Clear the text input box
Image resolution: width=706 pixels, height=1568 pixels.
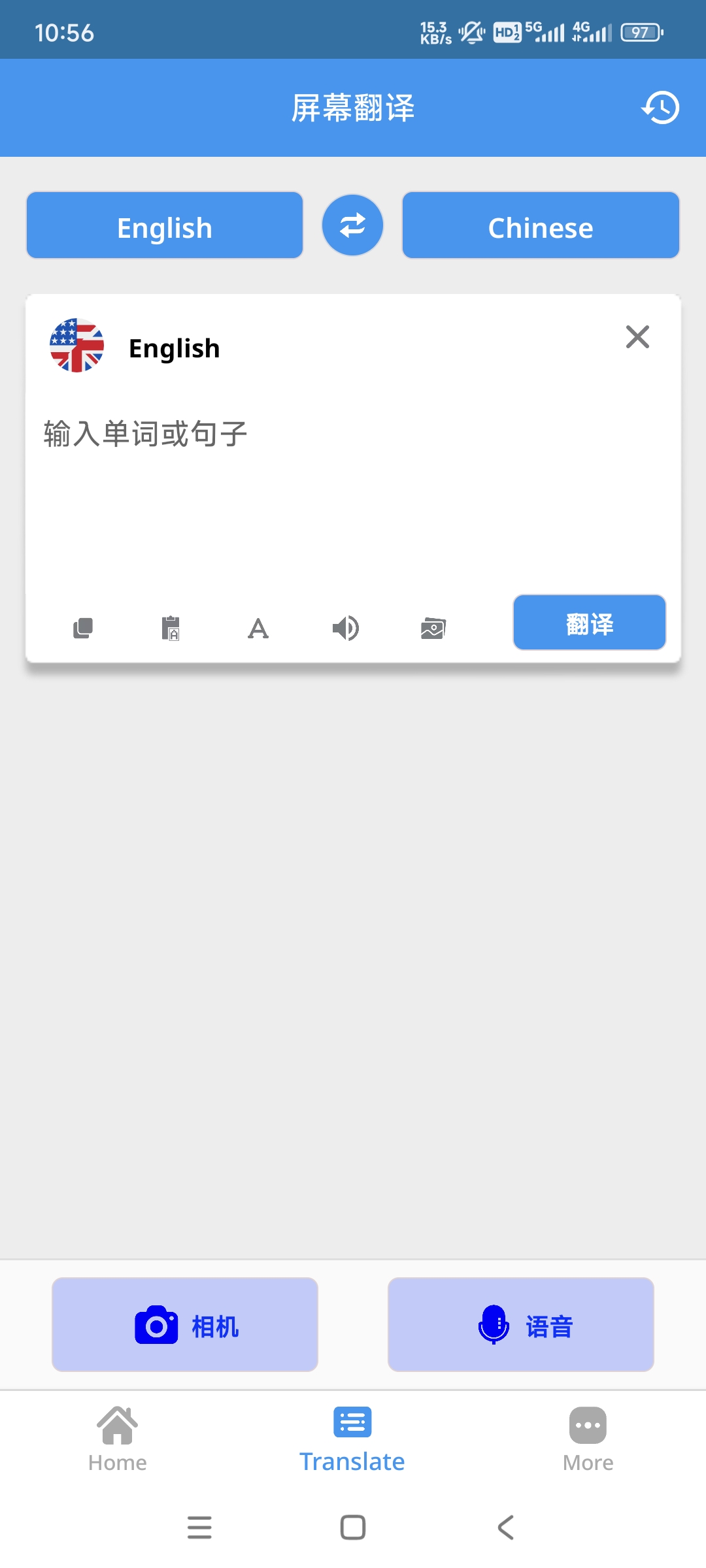pyautogui.click(x=637, y=337)
